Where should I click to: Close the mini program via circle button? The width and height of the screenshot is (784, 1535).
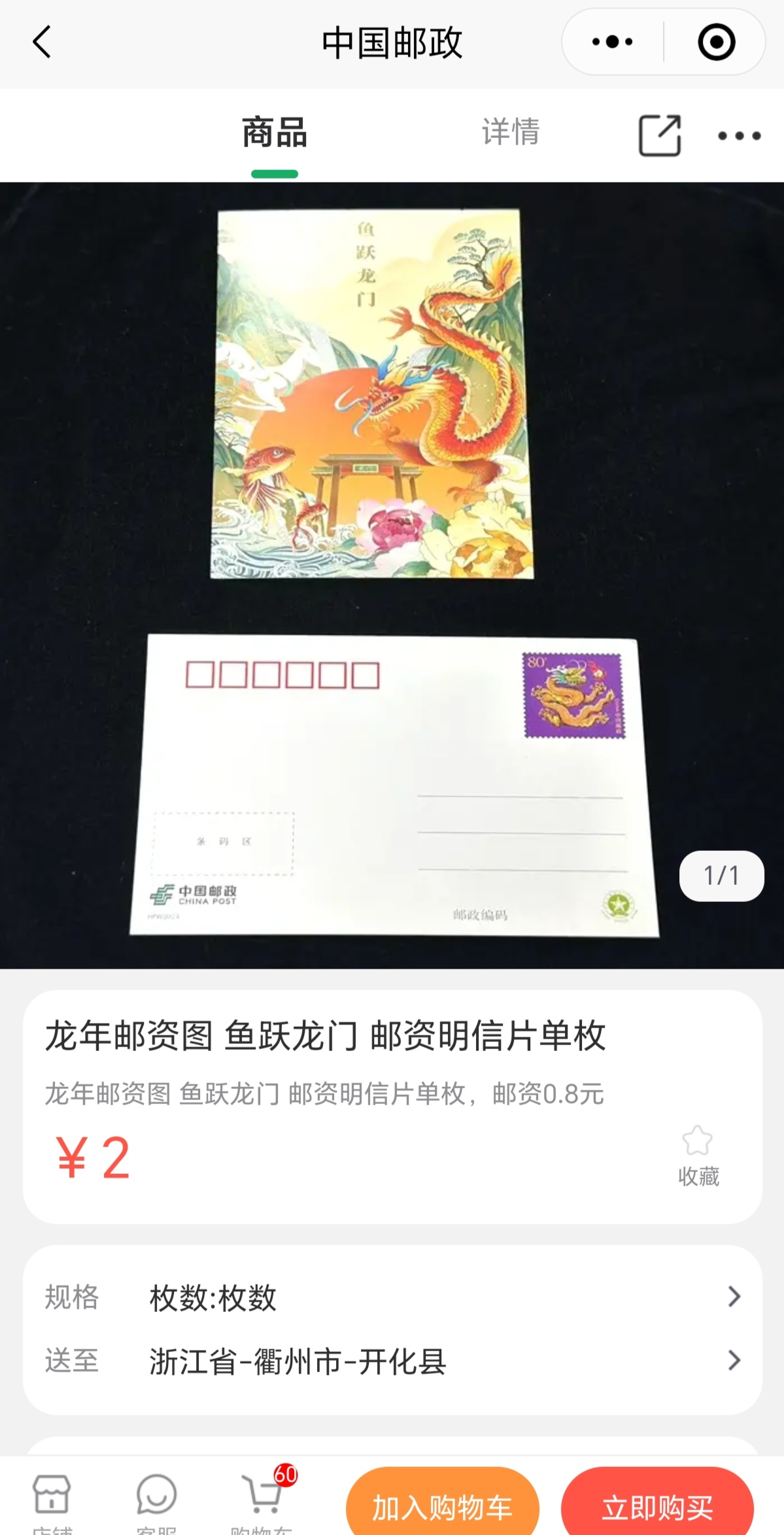tap(716, 43)
